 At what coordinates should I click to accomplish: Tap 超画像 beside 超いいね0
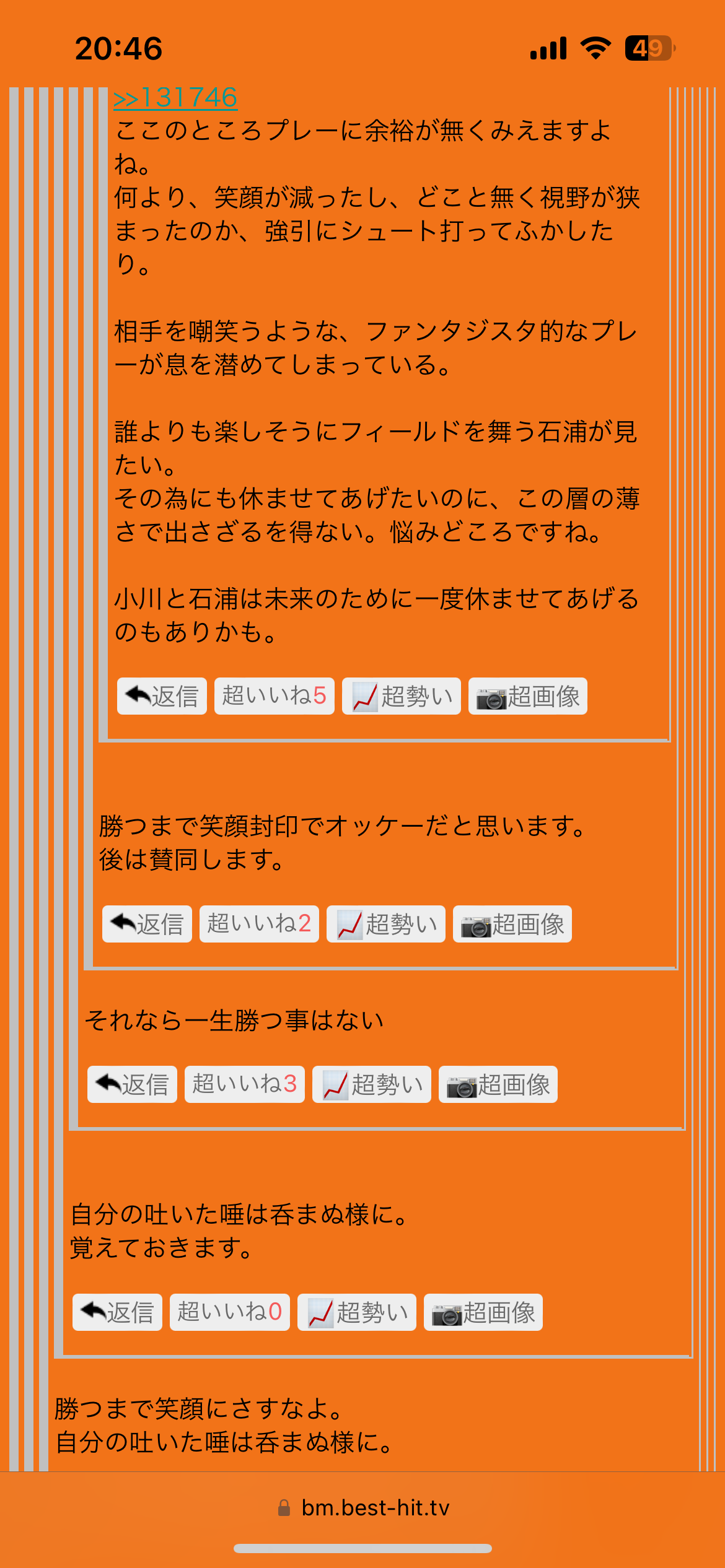click(483, 1312)
